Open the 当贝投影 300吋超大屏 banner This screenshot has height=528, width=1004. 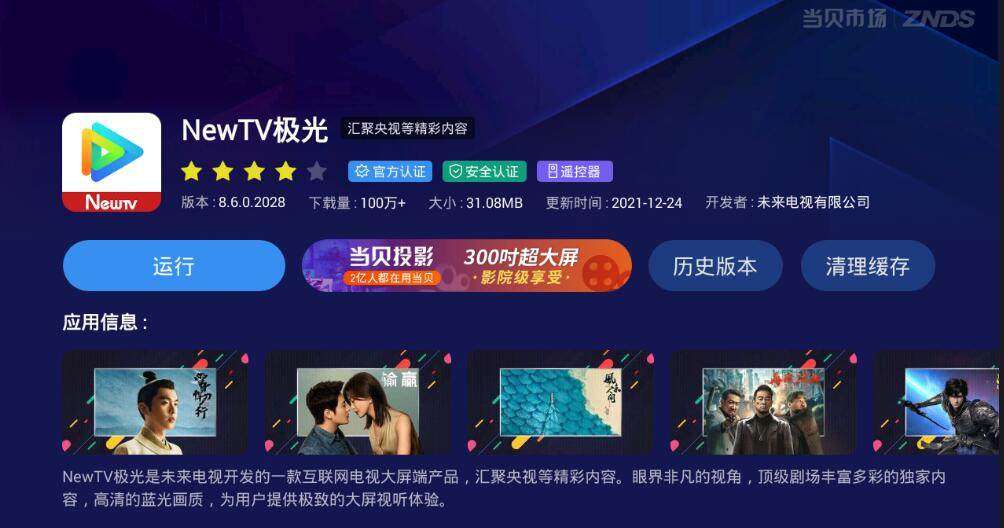[x=467, y=266]
